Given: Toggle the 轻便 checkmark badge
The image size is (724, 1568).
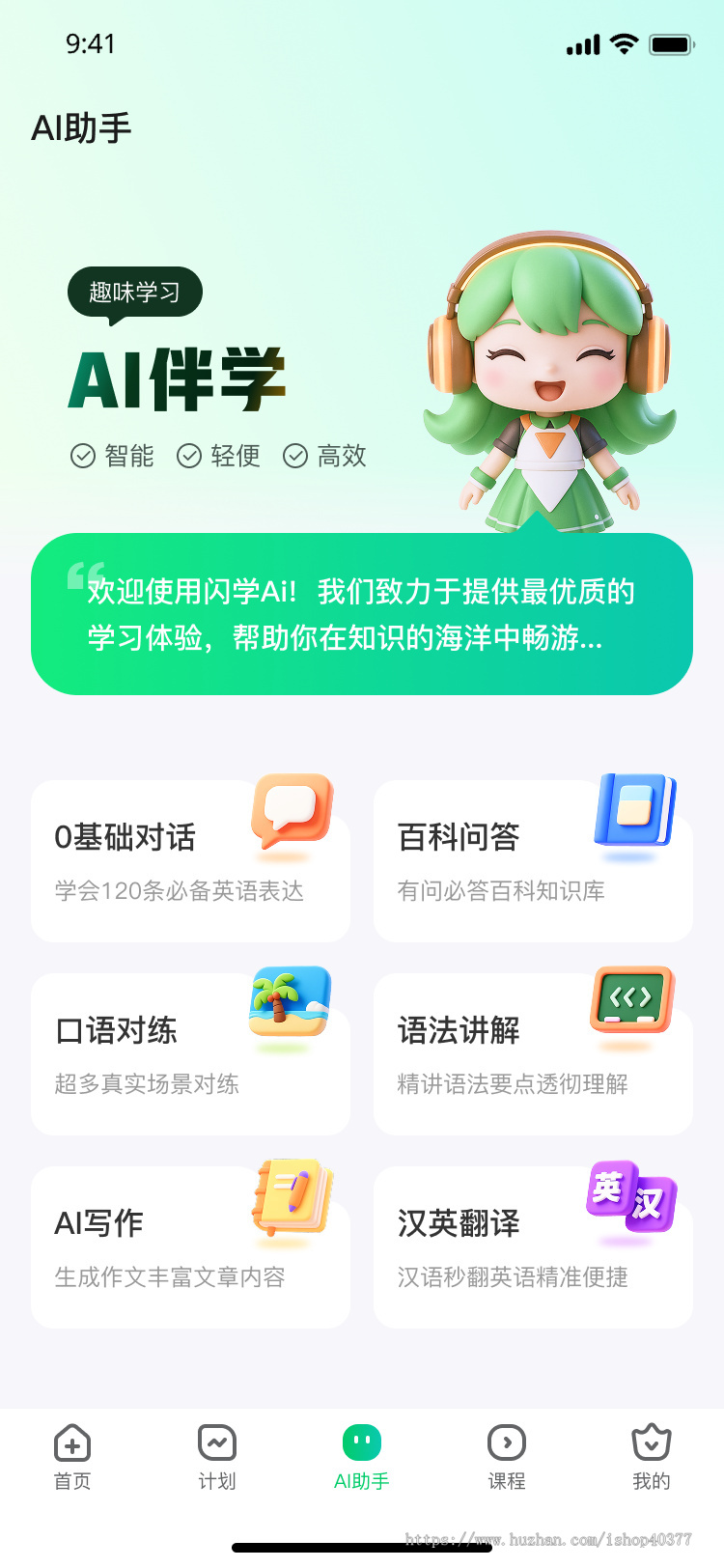Looking at the screenshot, I should coord(189,455).
